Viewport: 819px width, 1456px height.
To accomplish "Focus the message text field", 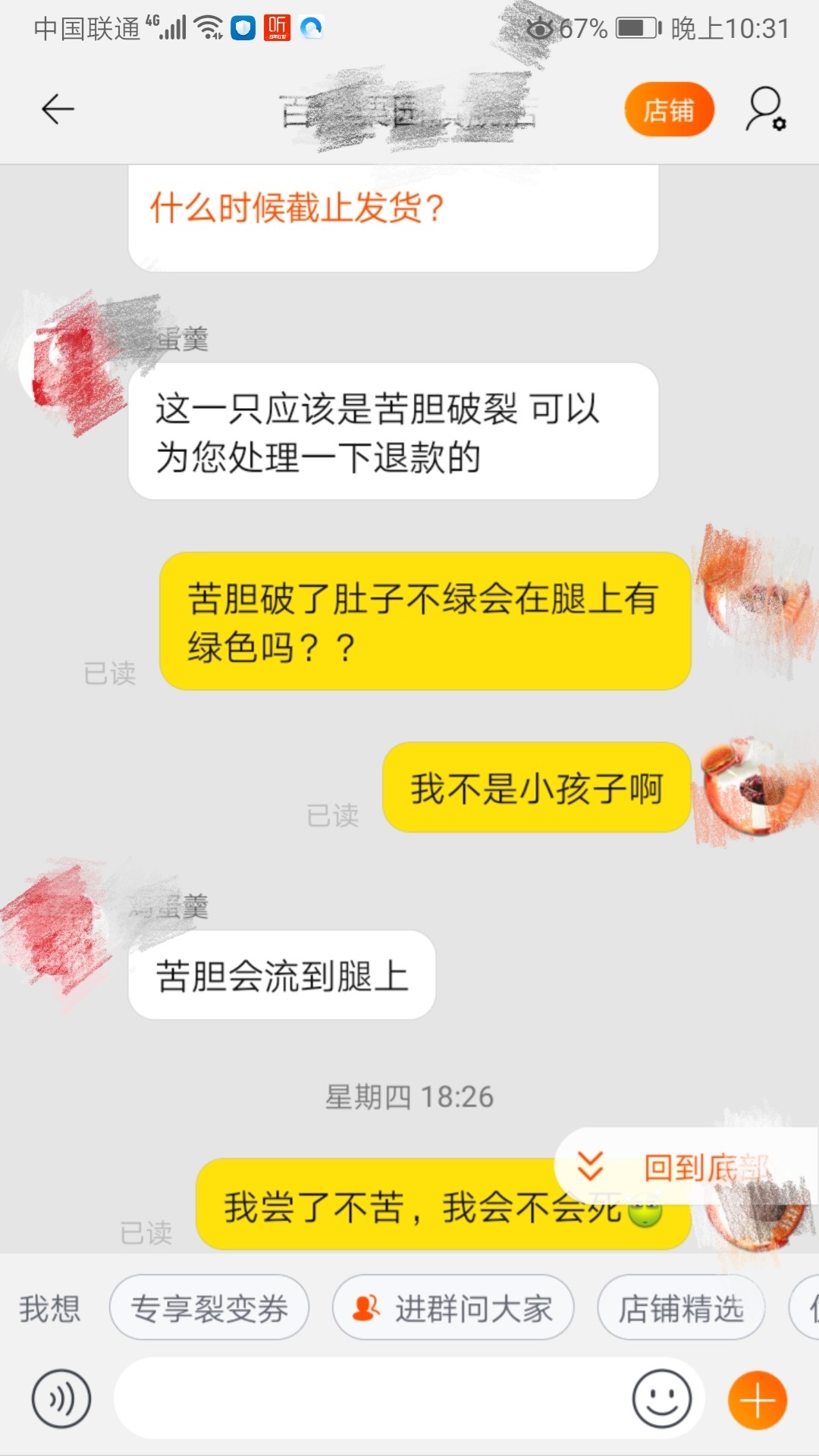I will point(372,1398).
